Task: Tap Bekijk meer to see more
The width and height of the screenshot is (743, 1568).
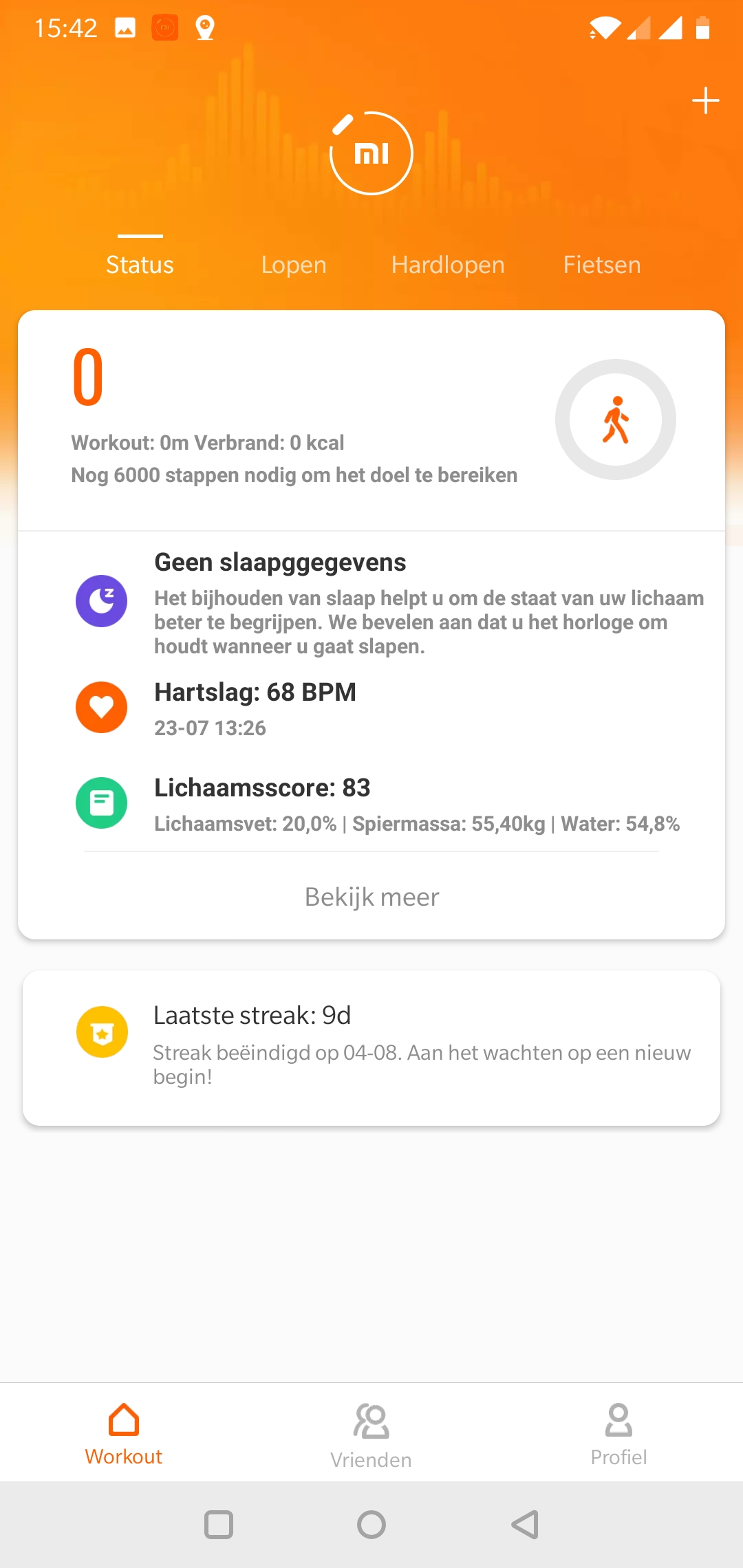Action: point(371,897)
